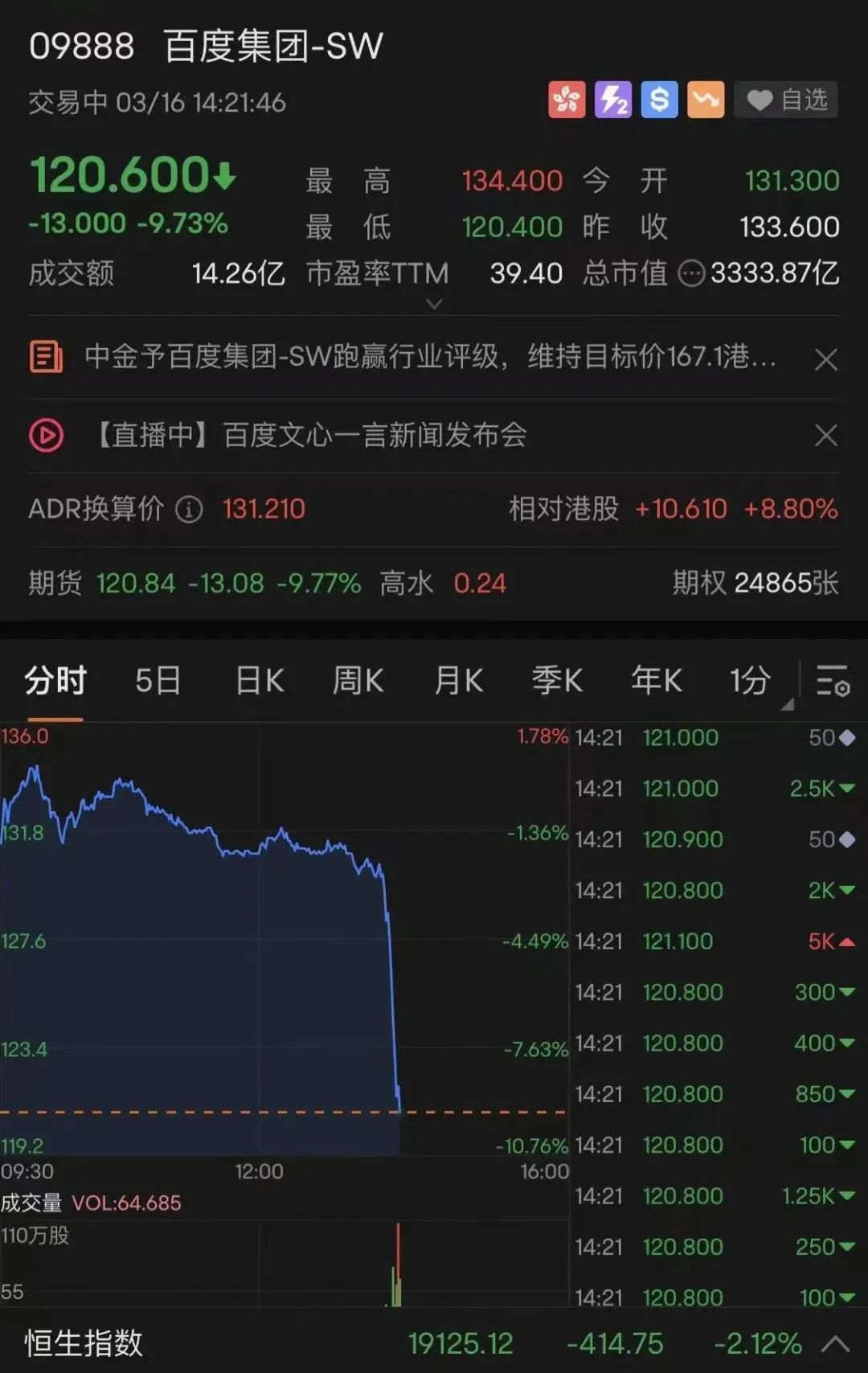Open the 期权 24865张 options link

(755, 584)
